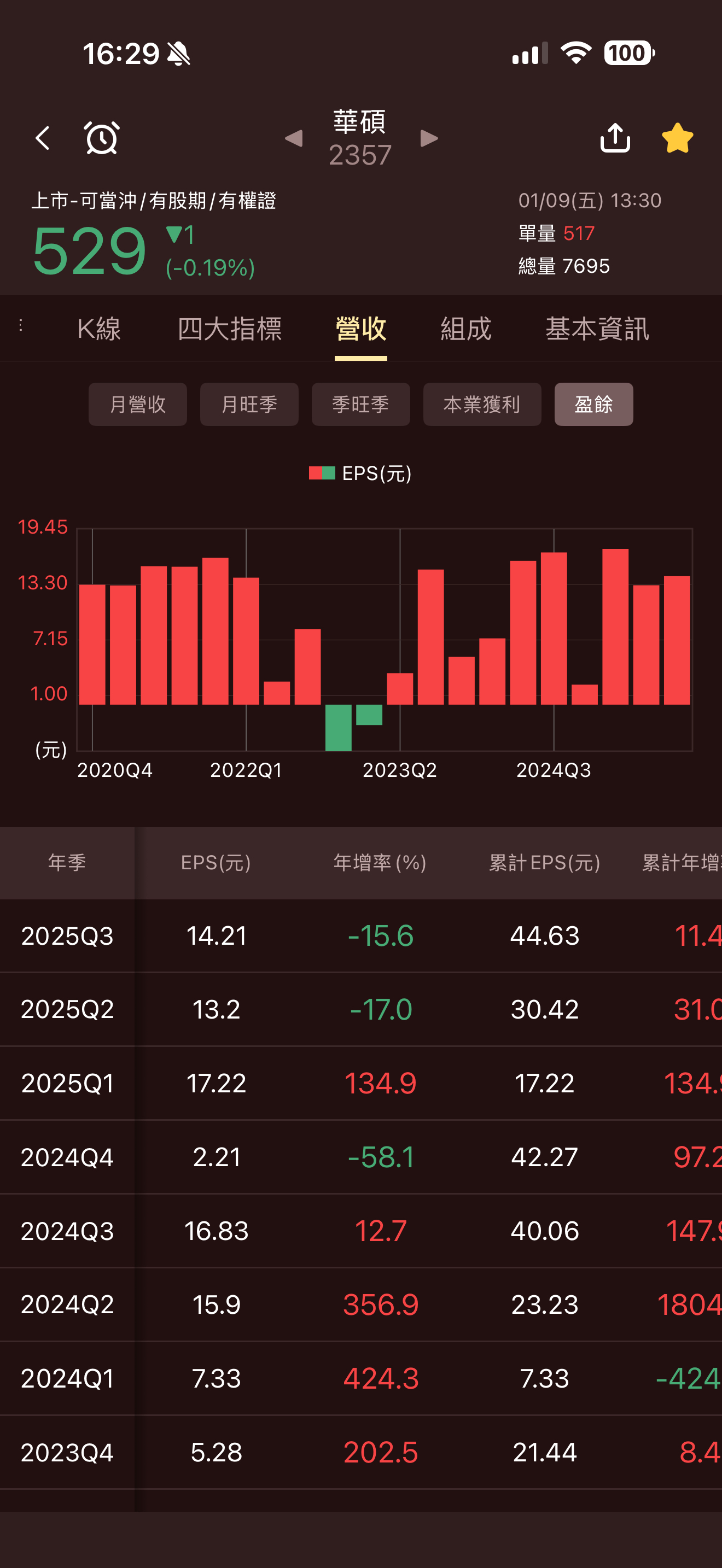Switch to the next stock with right arrow
Image resolution: width=722 pixels, height=1568 pixels.
(x=429, y=138)
